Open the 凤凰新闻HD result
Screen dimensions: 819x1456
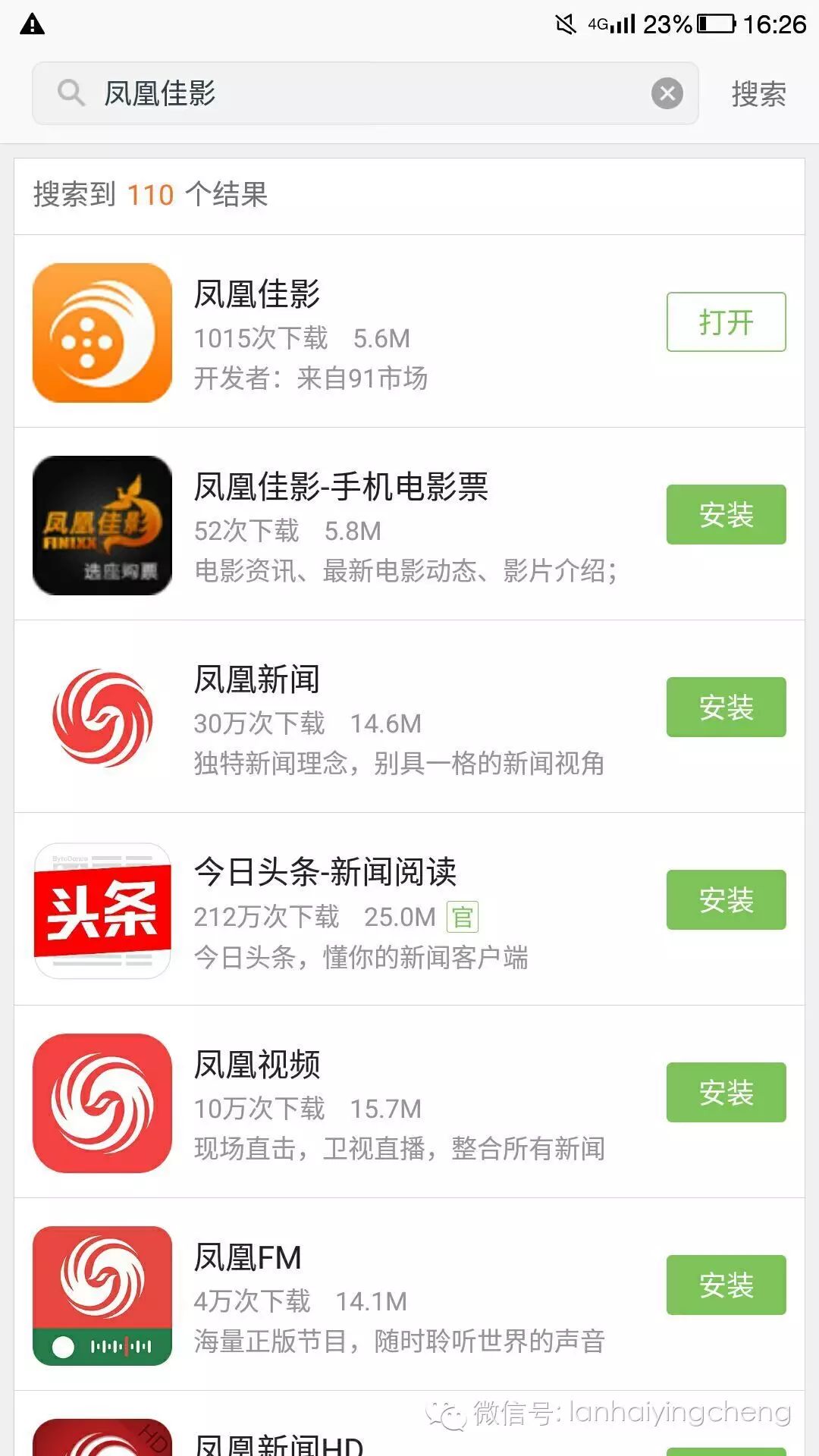pos(279,1441)
